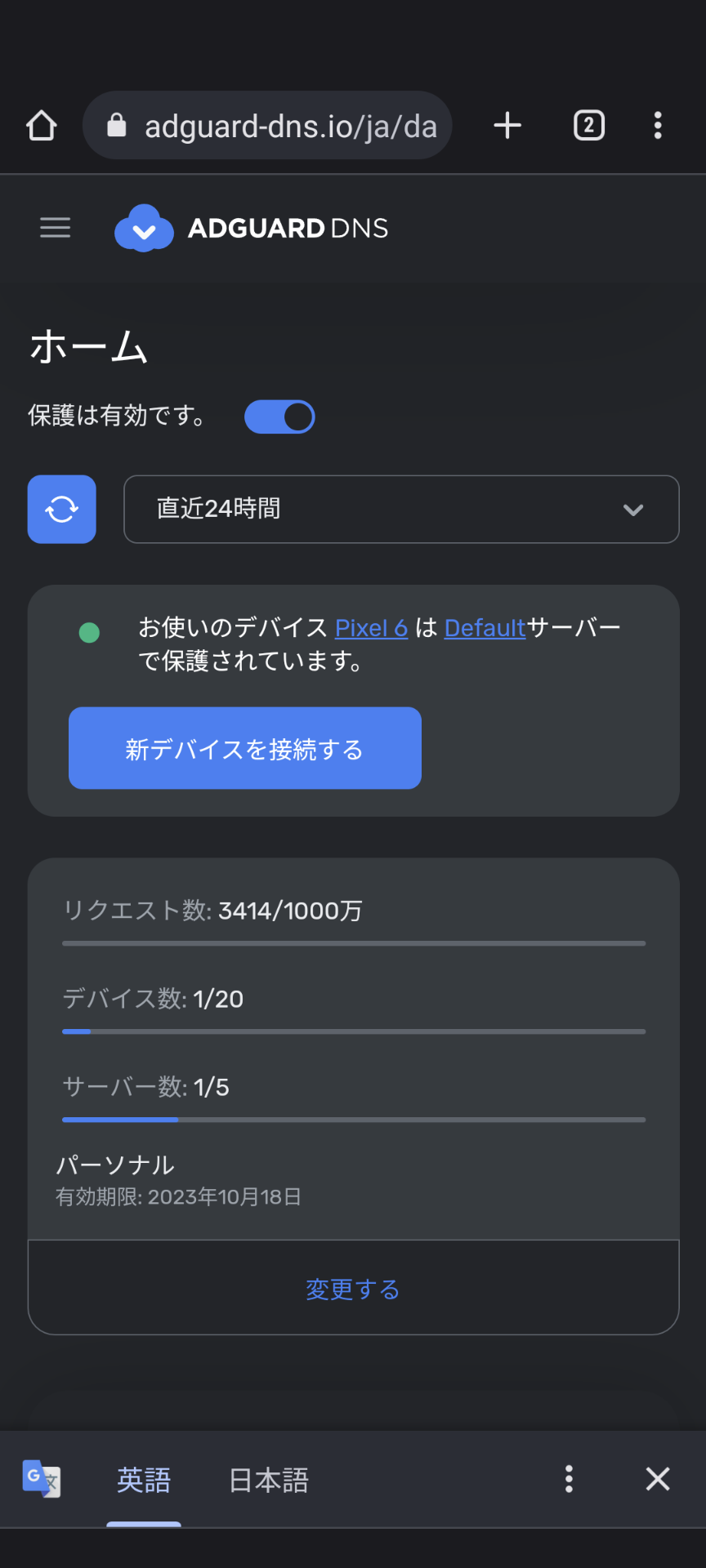This screenshot has width=706, height=1568.
Task: Switch translation to 英語
Action: [144, 1480]
